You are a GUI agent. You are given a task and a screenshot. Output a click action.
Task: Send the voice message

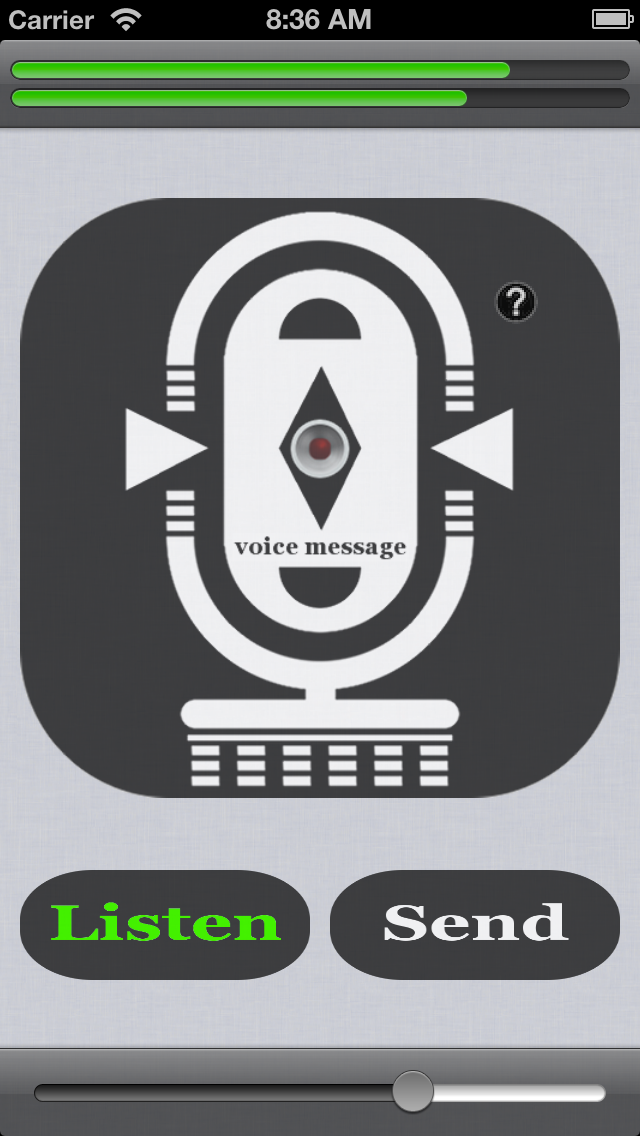pyautogui.click(x=475, y=924)
